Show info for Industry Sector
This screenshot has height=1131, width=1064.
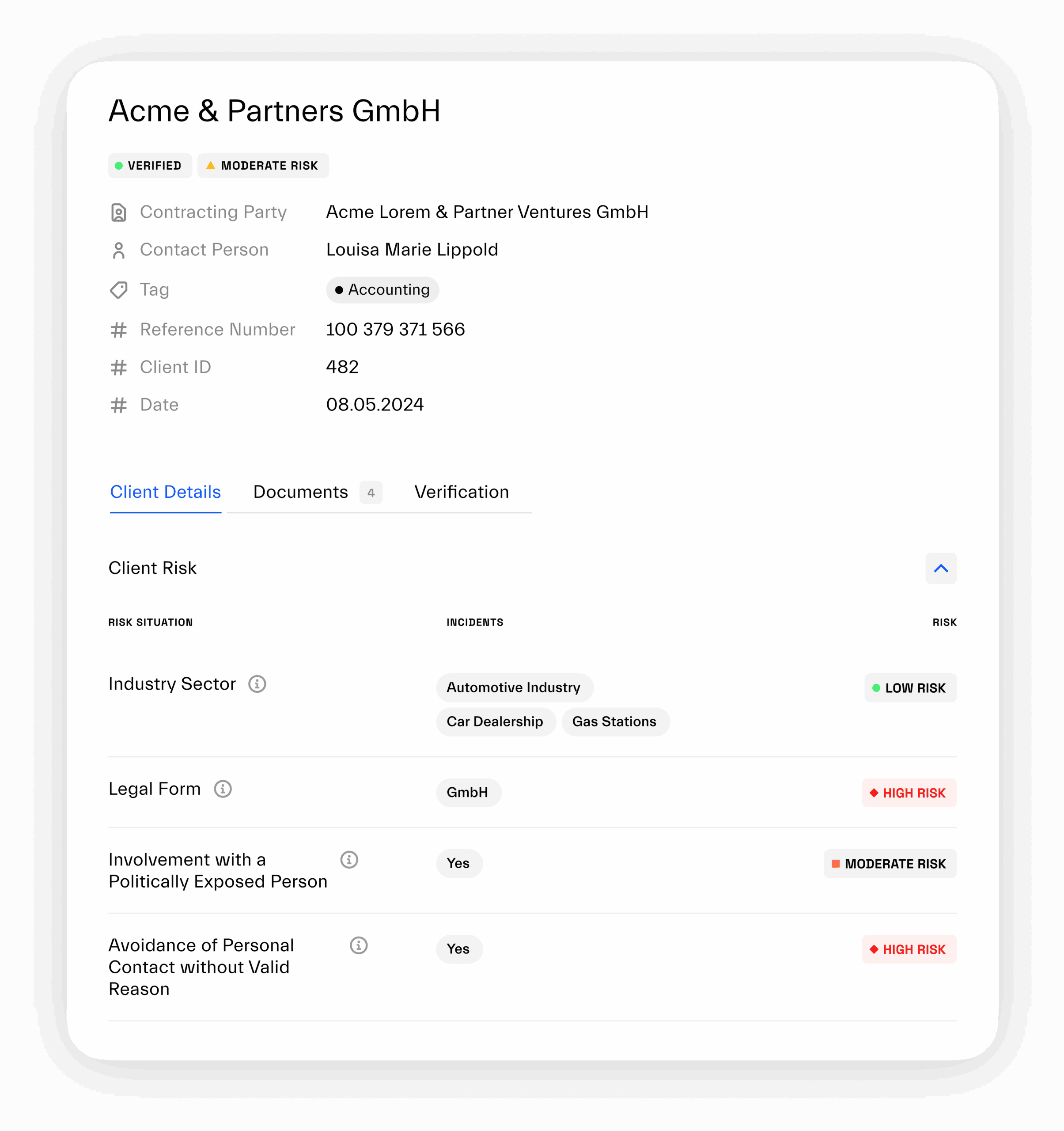coord(257,684)
